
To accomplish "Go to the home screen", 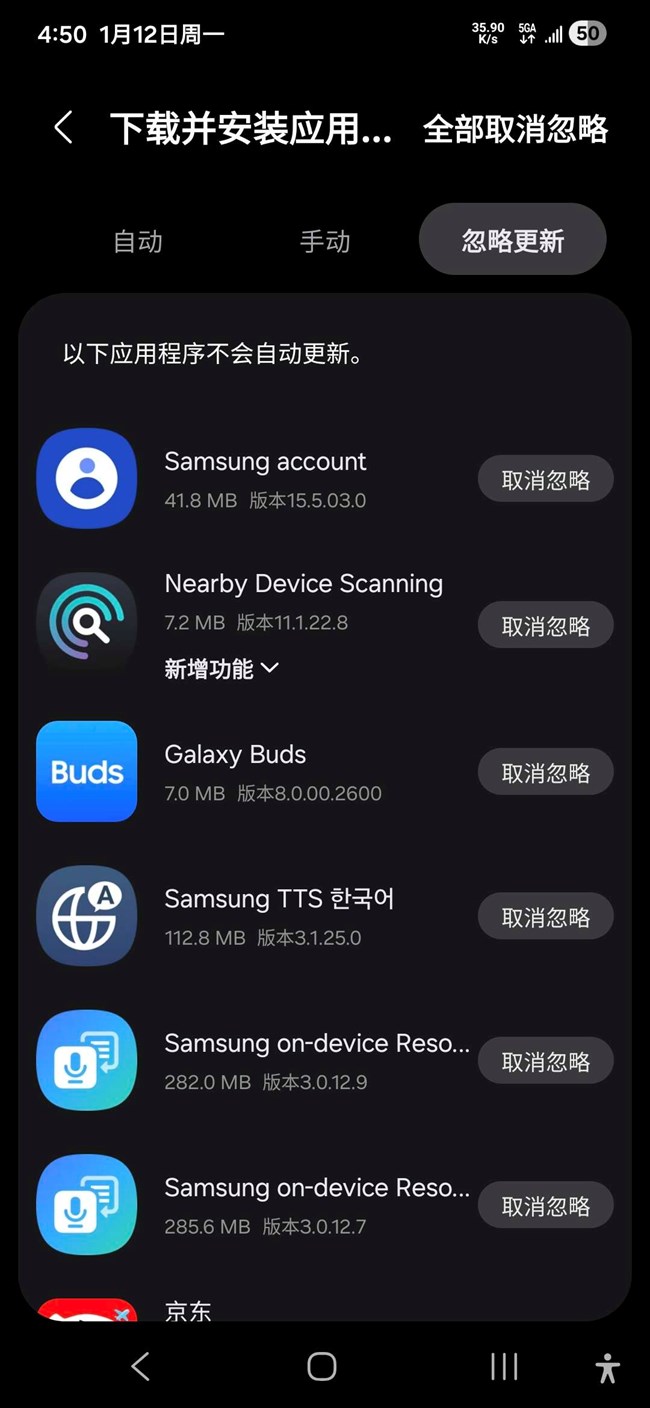I will tap(322, 1366).
